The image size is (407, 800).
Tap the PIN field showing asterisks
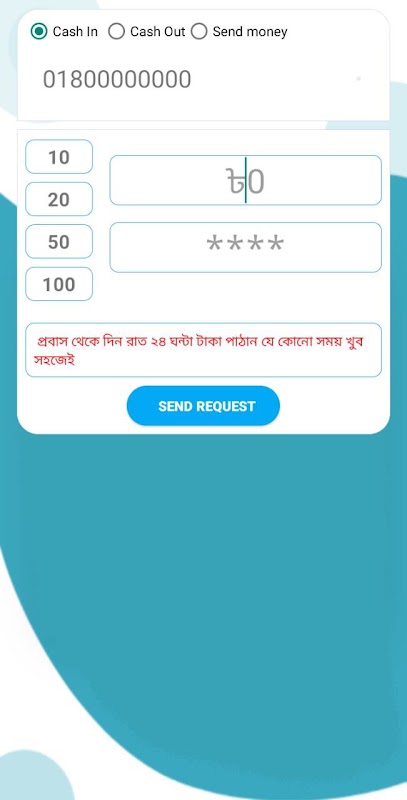coord(245,247)
